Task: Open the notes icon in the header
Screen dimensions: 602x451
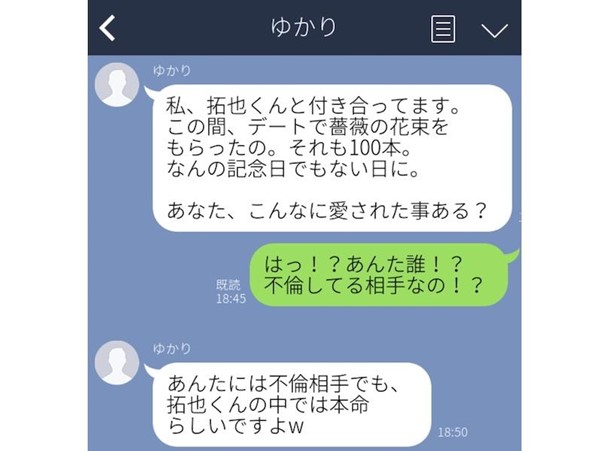Action: pos(443,28)
